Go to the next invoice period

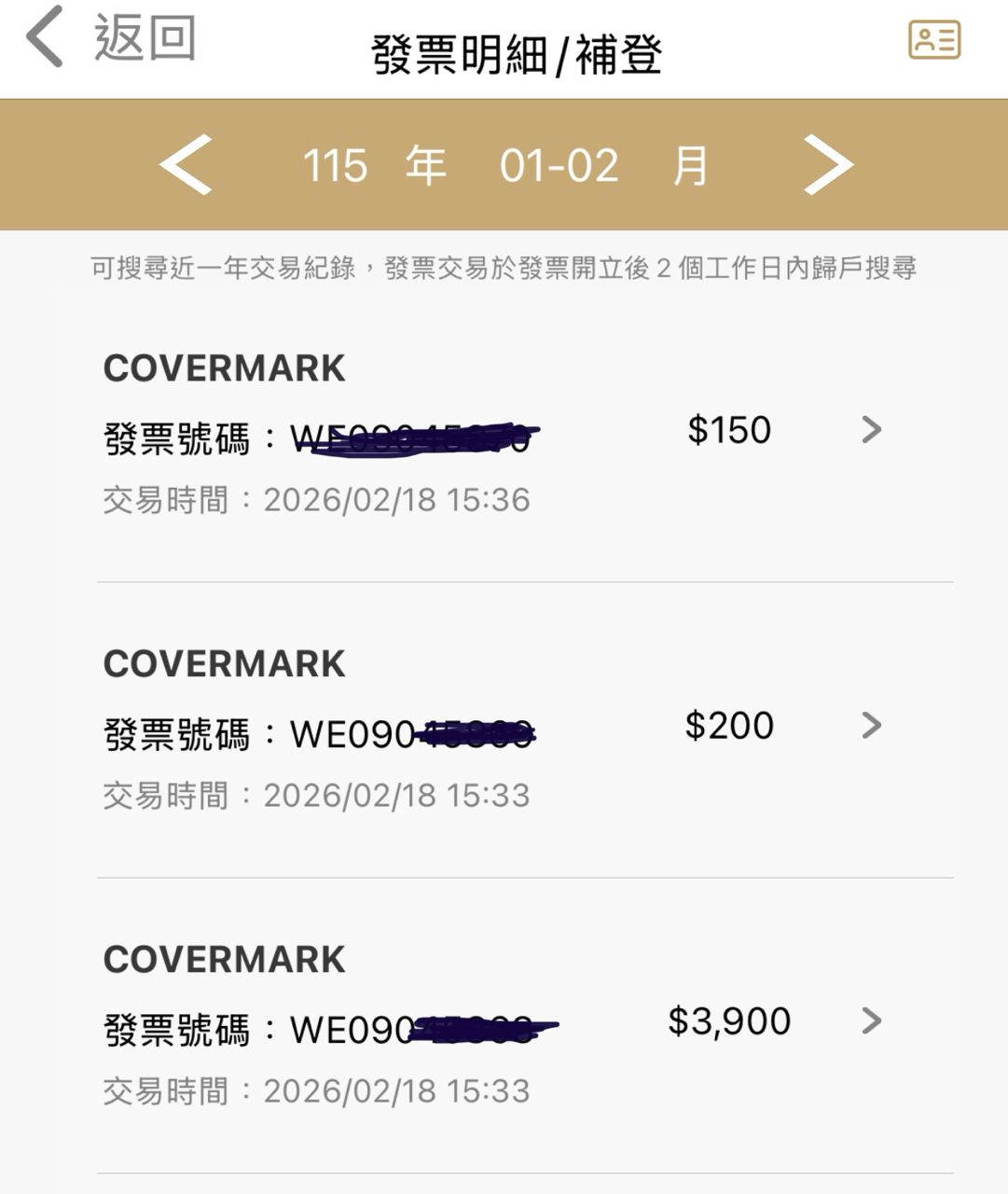828,165
